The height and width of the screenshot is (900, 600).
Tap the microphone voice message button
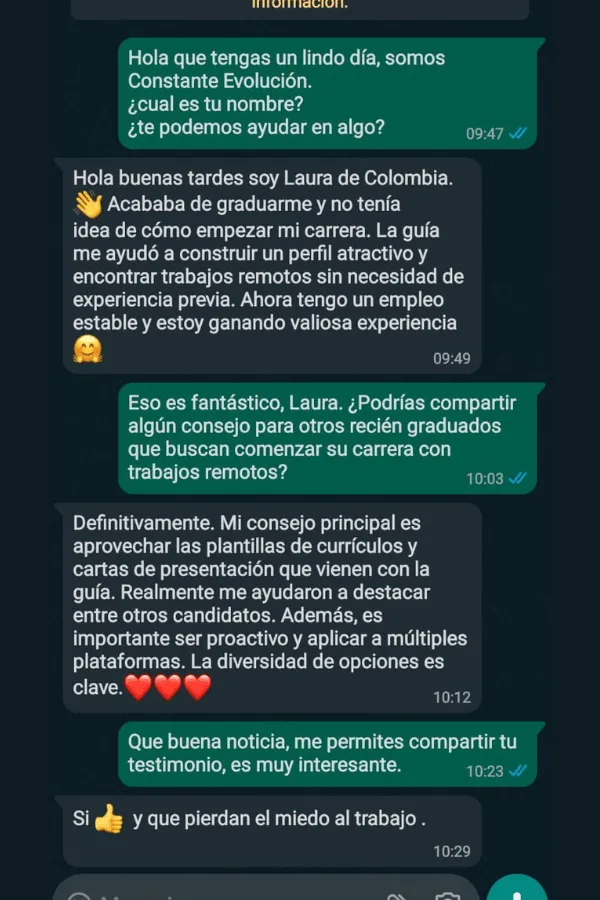coord(516,892)
